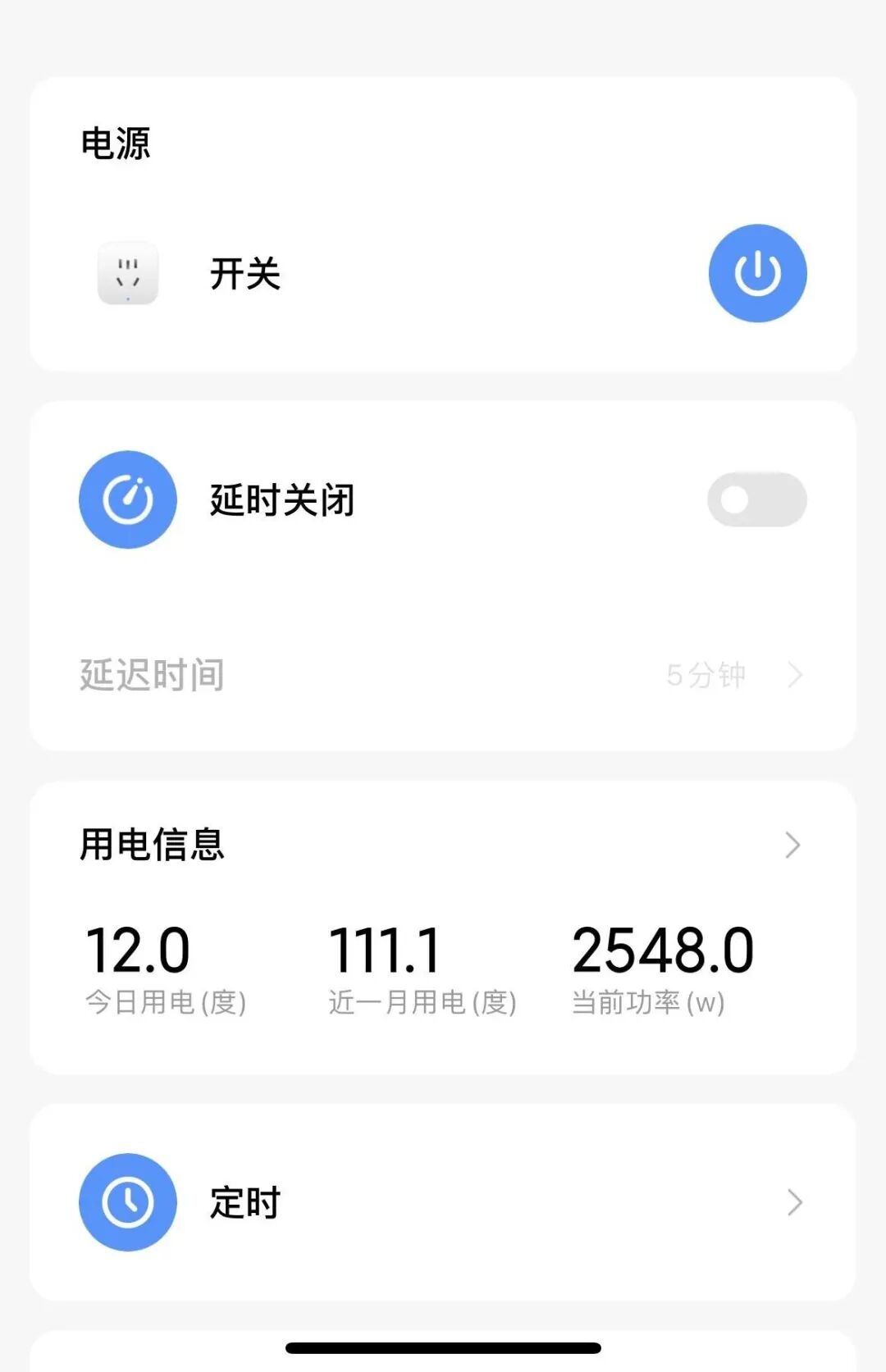Screen dimensions: 886x1372
Task: Tap the 2548.0 current power reading
Action: (663, 948)
